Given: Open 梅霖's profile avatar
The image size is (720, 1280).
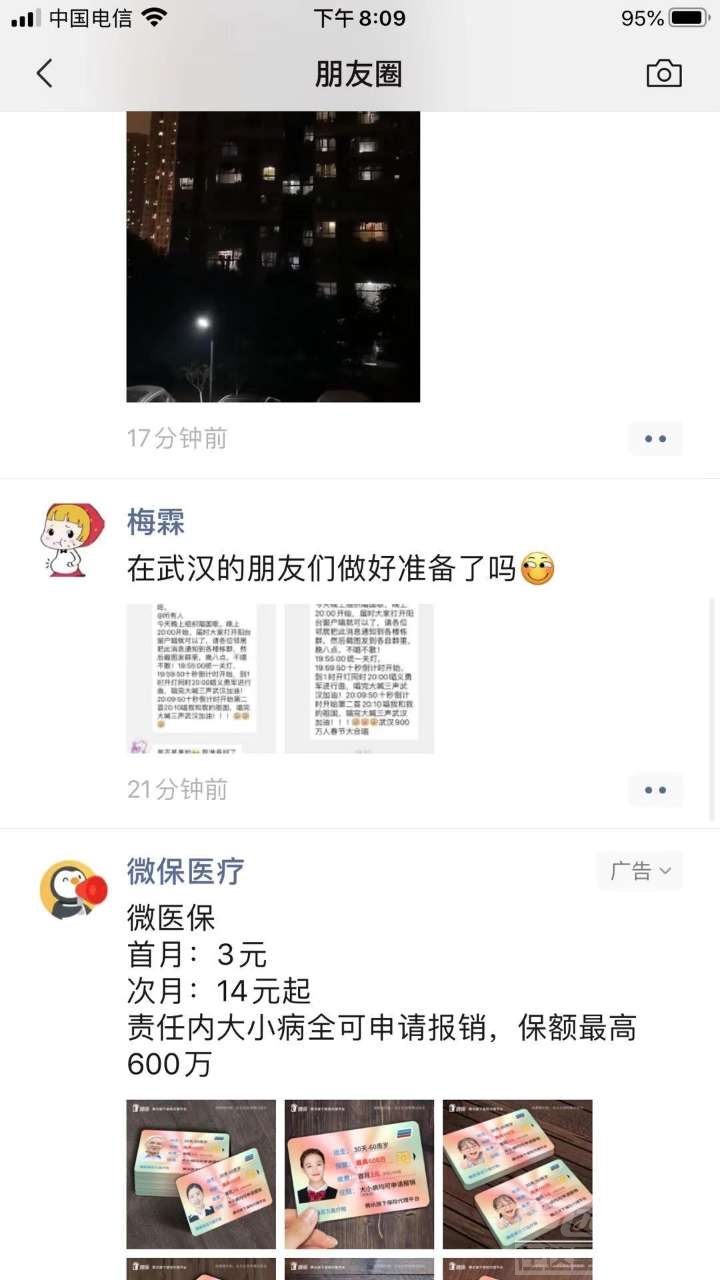Looking at the screenshot, I should click(x=72, y=539).
